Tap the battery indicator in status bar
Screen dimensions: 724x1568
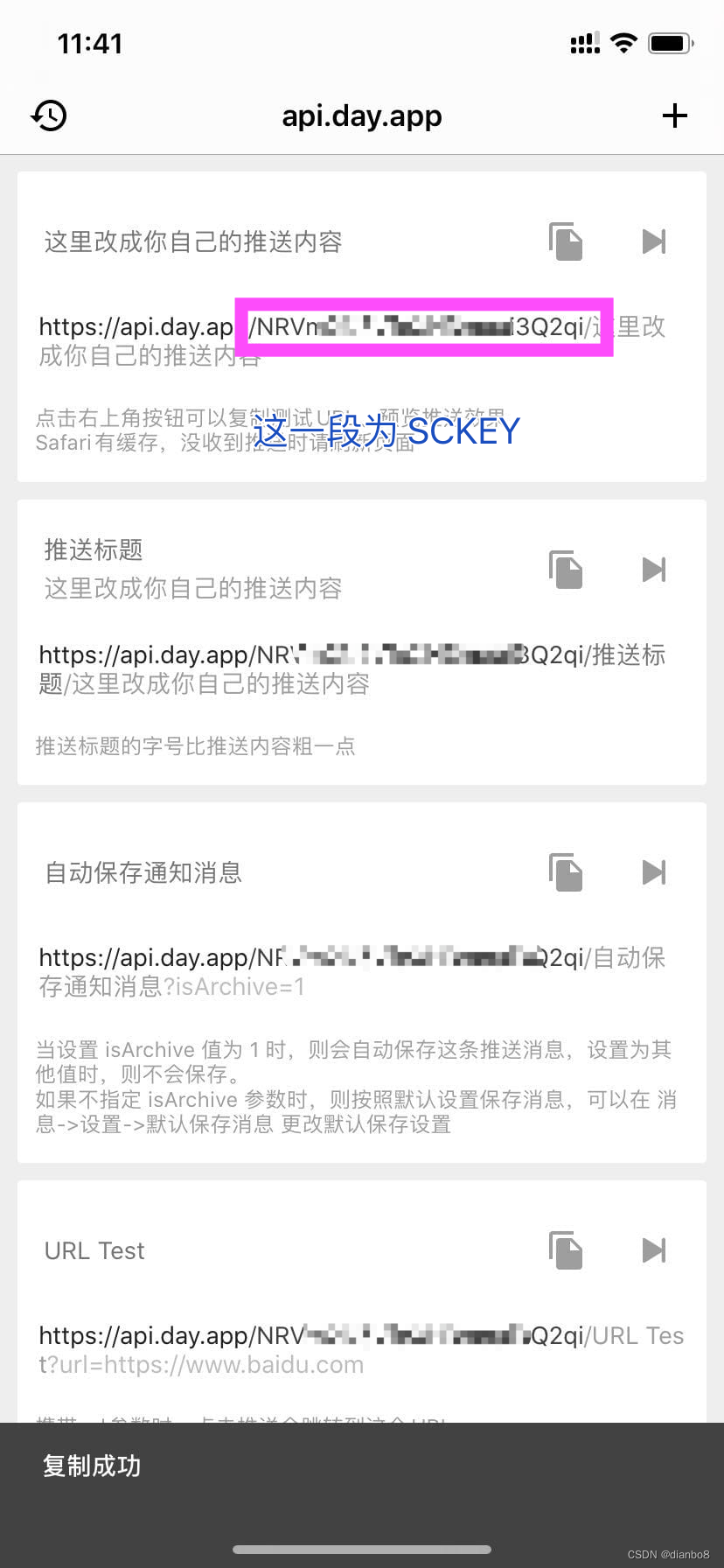coord(670,42)
